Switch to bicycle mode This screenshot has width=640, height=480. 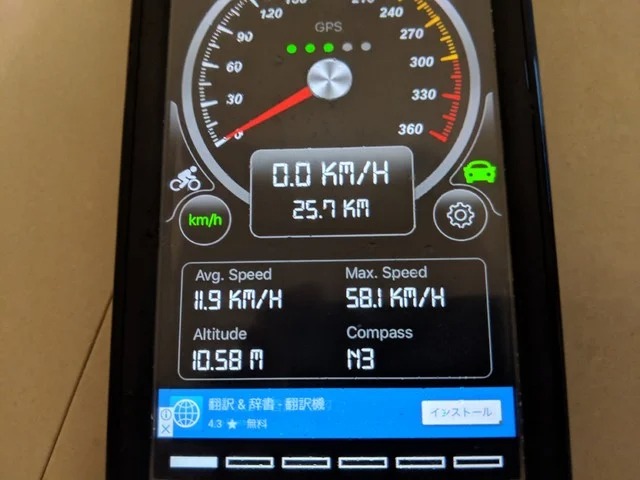pyautogui.click(x=184, y=180)
